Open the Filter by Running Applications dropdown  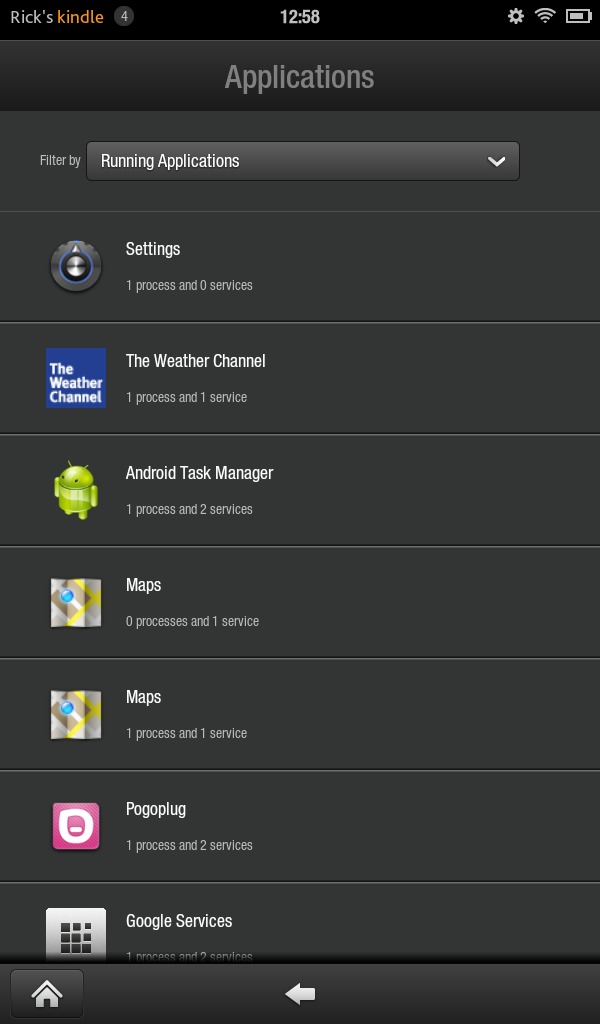click(303, 161)
